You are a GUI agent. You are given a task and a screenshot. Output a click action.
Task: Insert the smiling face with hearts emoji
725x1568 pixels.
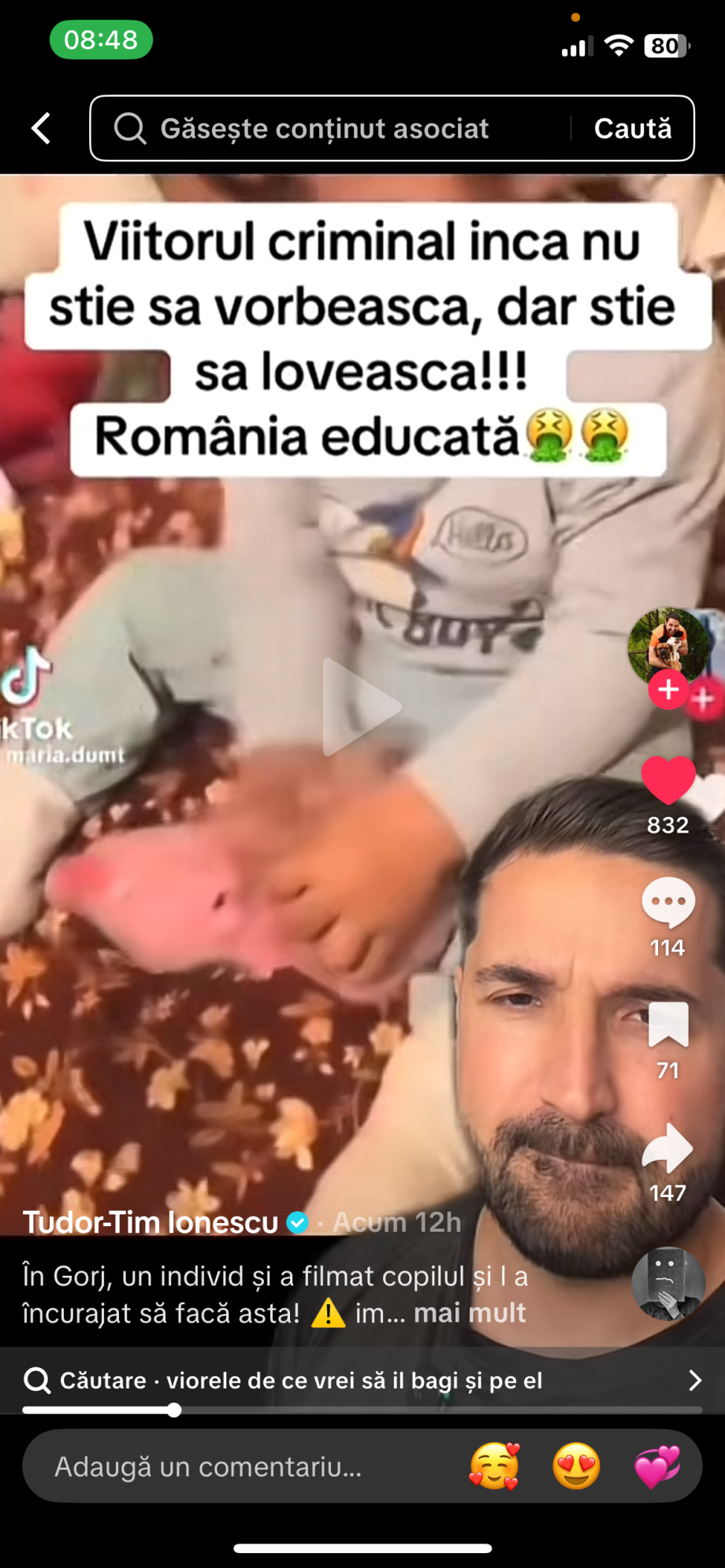coord(494,1466)
